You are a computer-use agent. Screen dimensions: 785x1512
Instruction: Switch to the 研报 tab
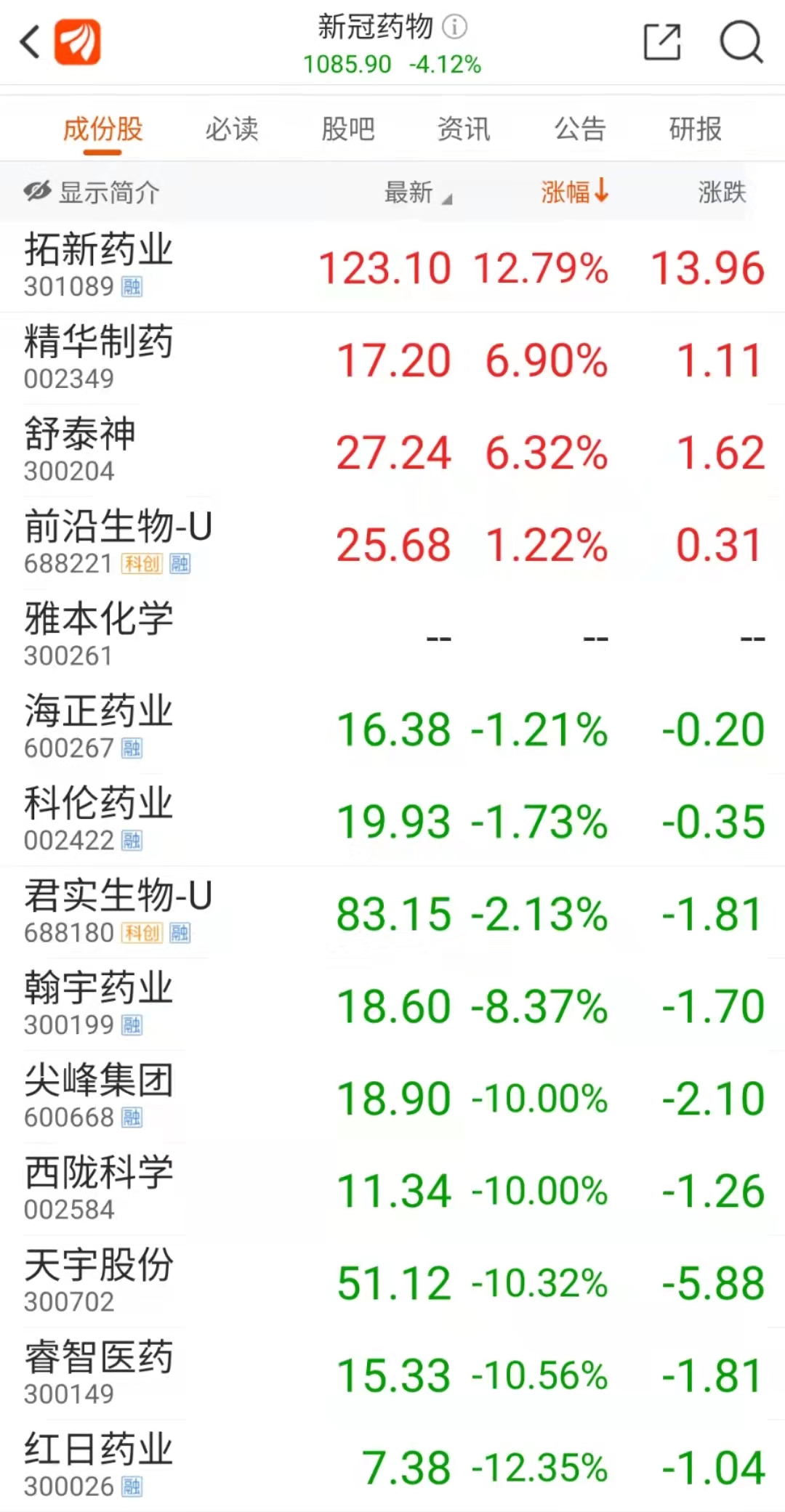(695, 129)
